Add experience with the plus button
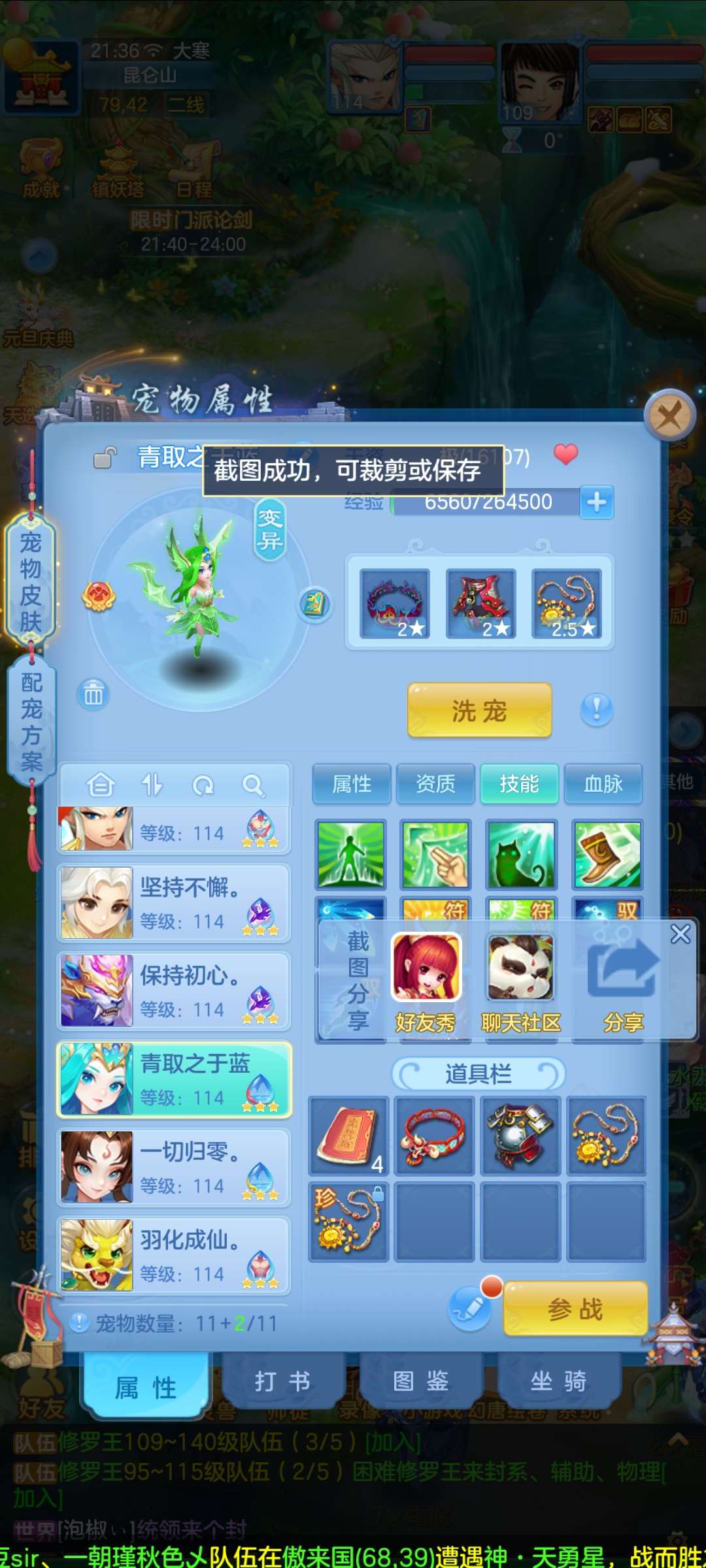Image resolution: width=706 pixels, height=1568 pixels. pos(596,502)
